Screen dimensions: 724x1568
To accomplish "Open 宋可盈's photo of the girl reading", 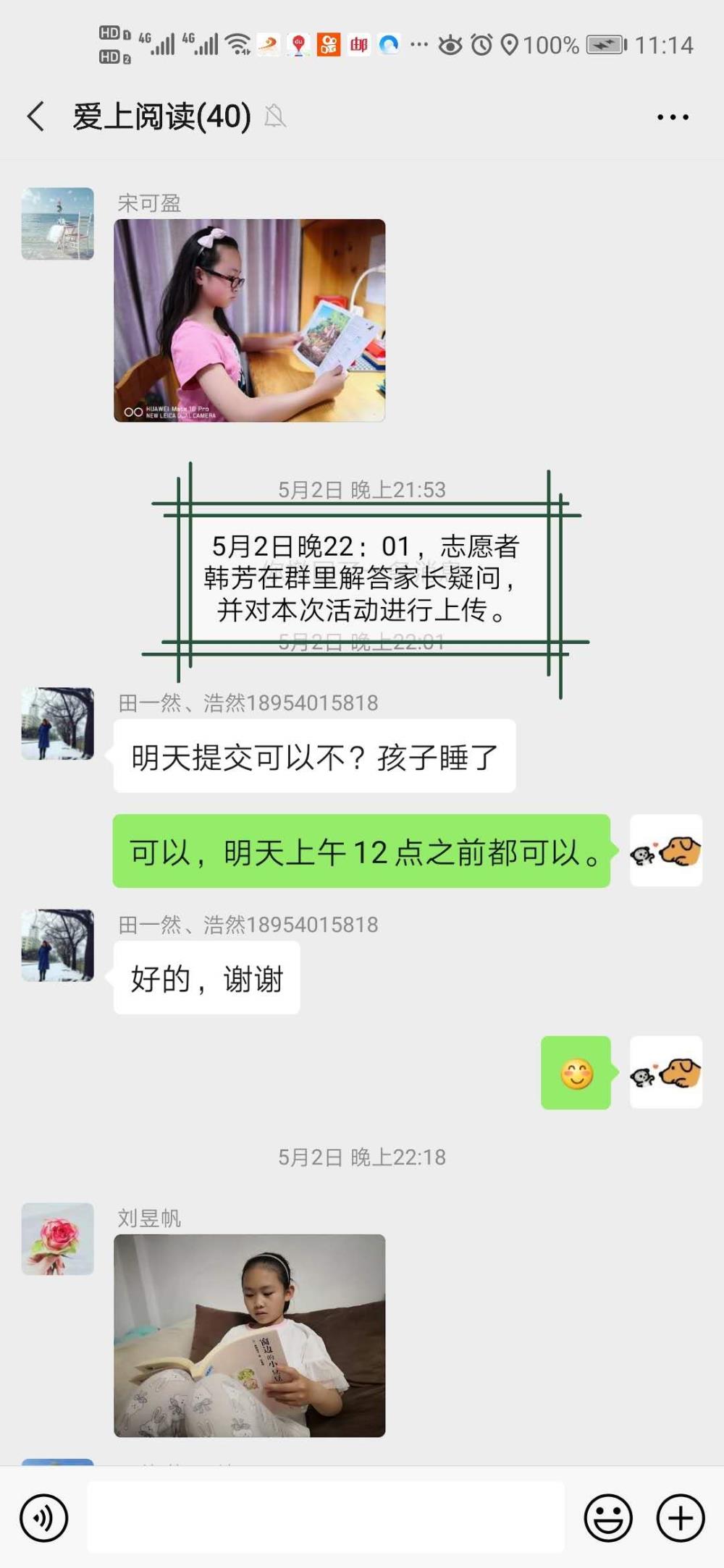I will point(250,321).
